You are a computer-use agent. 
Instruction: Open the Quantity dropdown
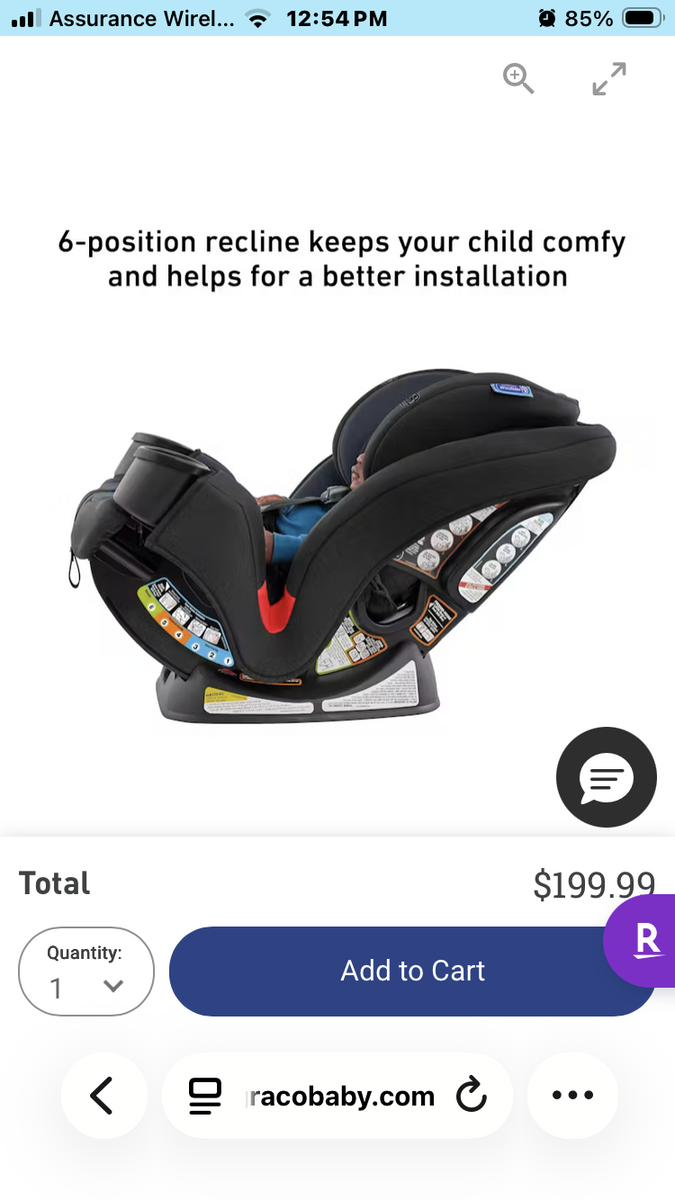tap(86, 972)
